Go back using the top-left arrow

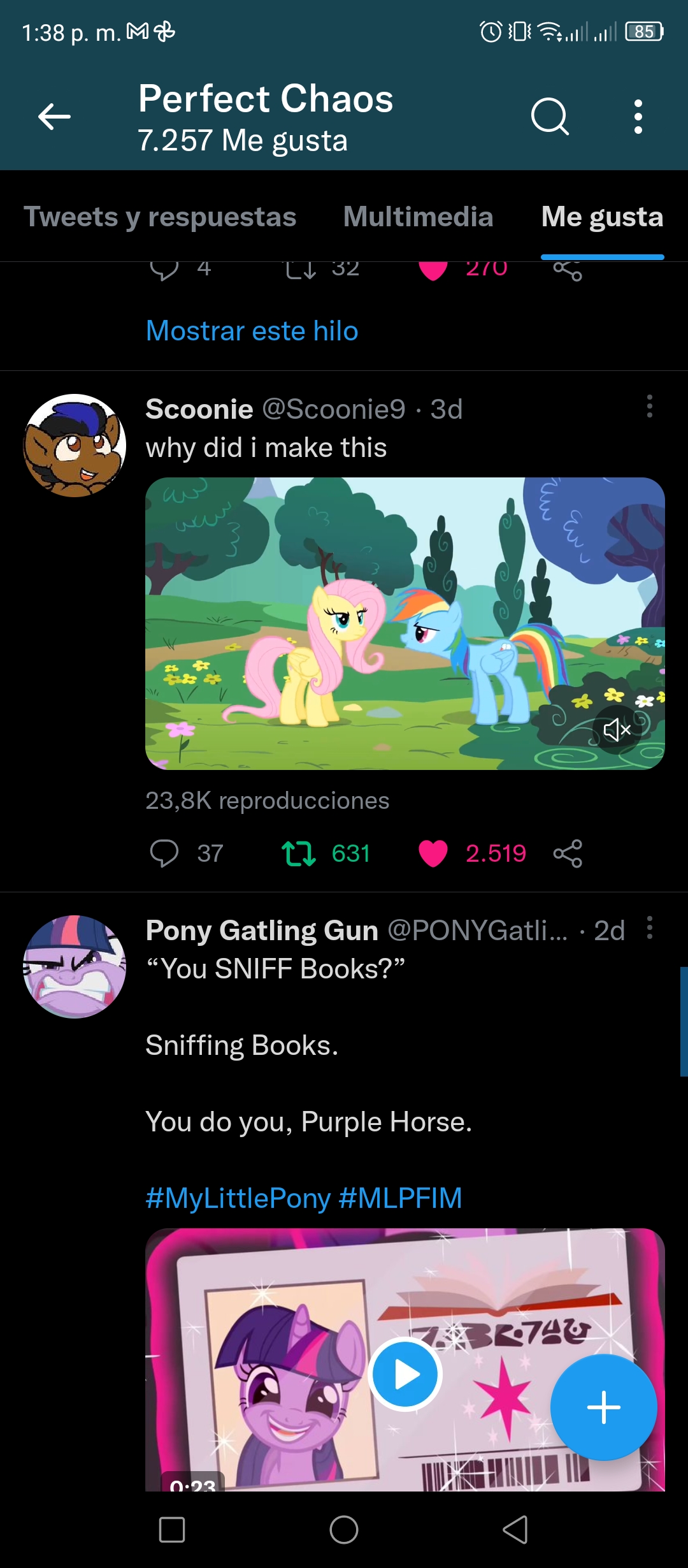pos(54,117)
